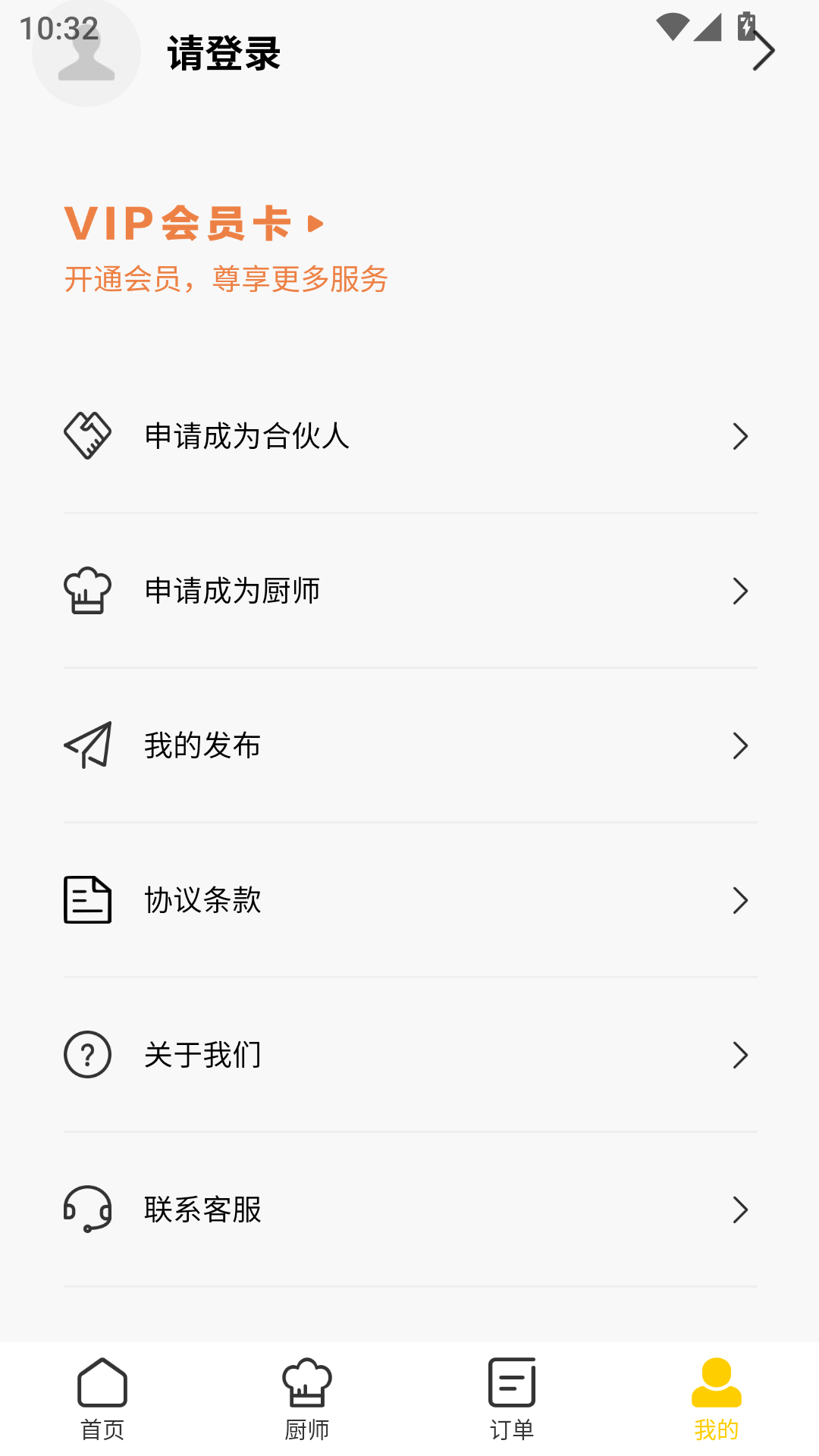Tap the signal strength bars in status bar
This screenshot has height=1456, width=819.
(x=709, y=27)
